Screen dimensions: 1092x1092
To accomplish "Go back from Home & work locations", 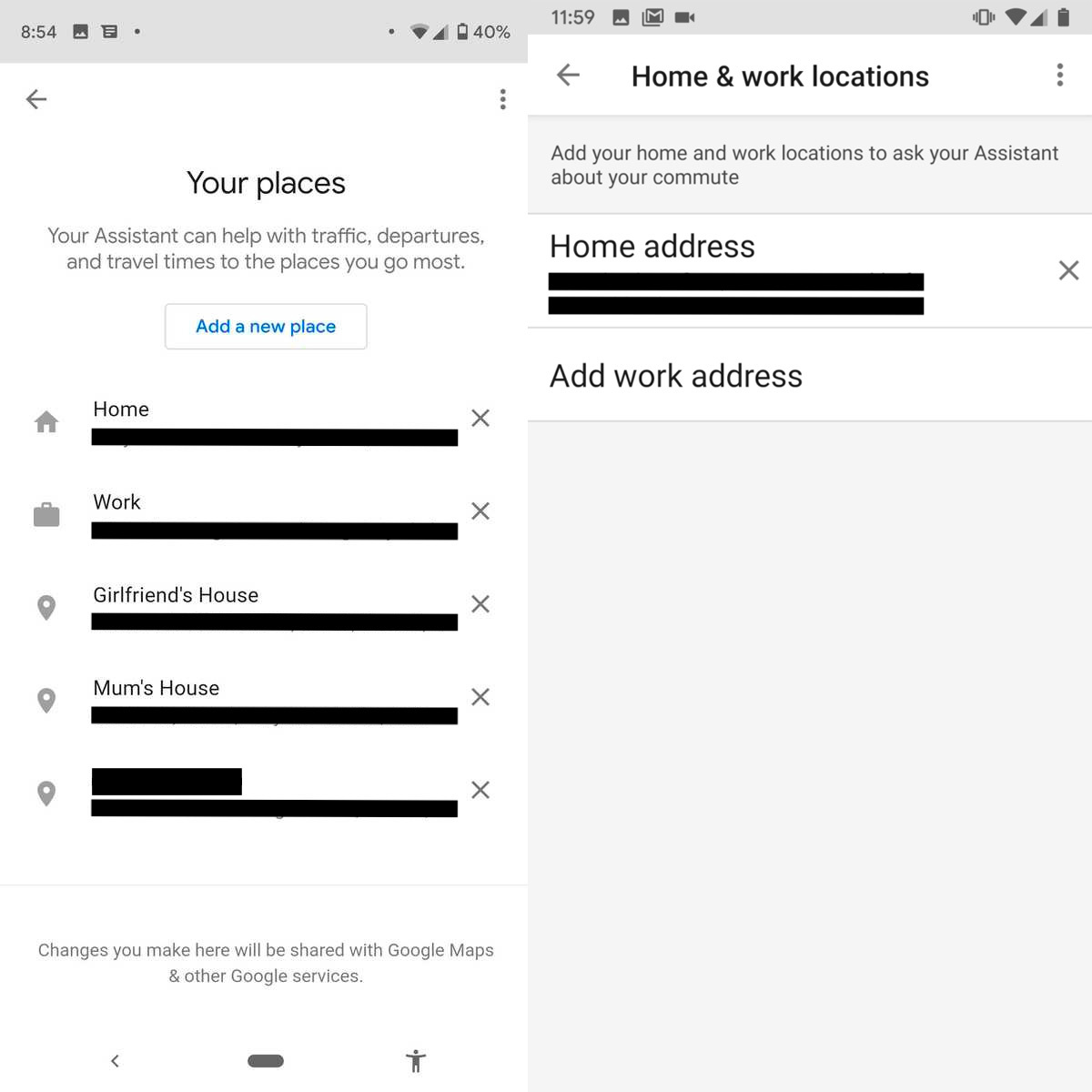I will (568, 76).
